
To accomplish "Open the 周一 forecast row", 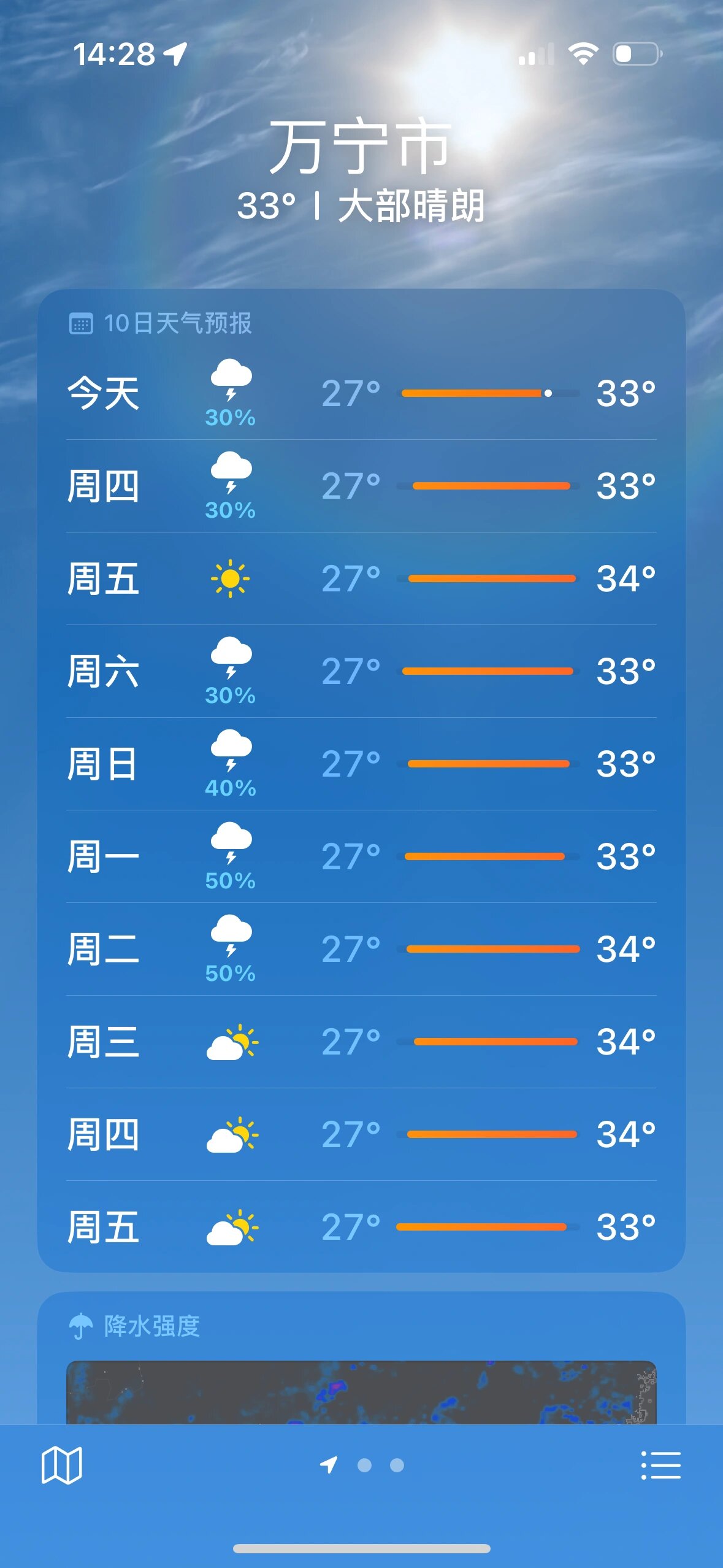I will point(361,856).
